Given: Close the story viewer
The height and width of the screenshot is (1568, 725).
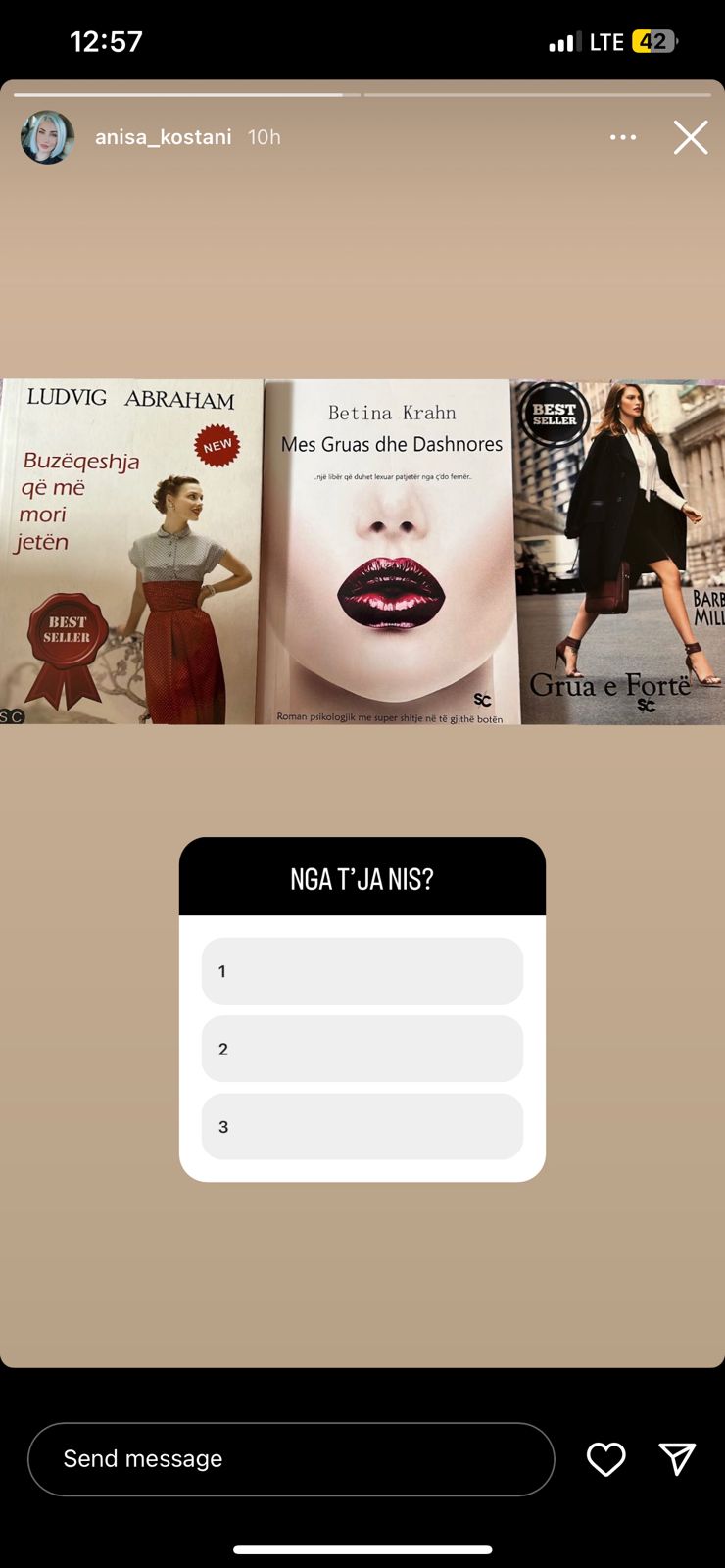Looking at the screenshot, I should 691,138.
